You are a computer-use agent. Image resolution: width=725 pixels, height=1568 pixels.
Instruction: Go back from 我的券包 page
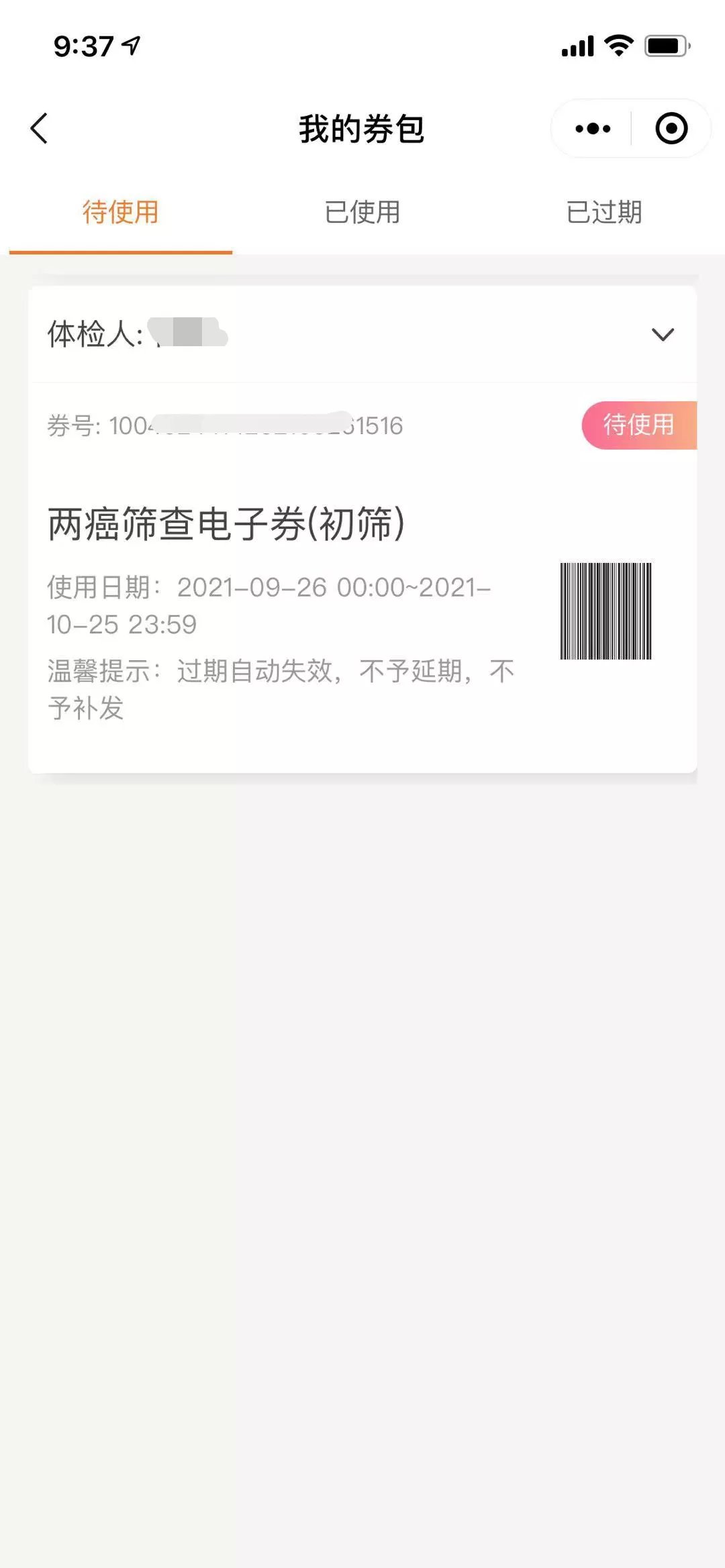pyautogui.click(x=39, y=128)
